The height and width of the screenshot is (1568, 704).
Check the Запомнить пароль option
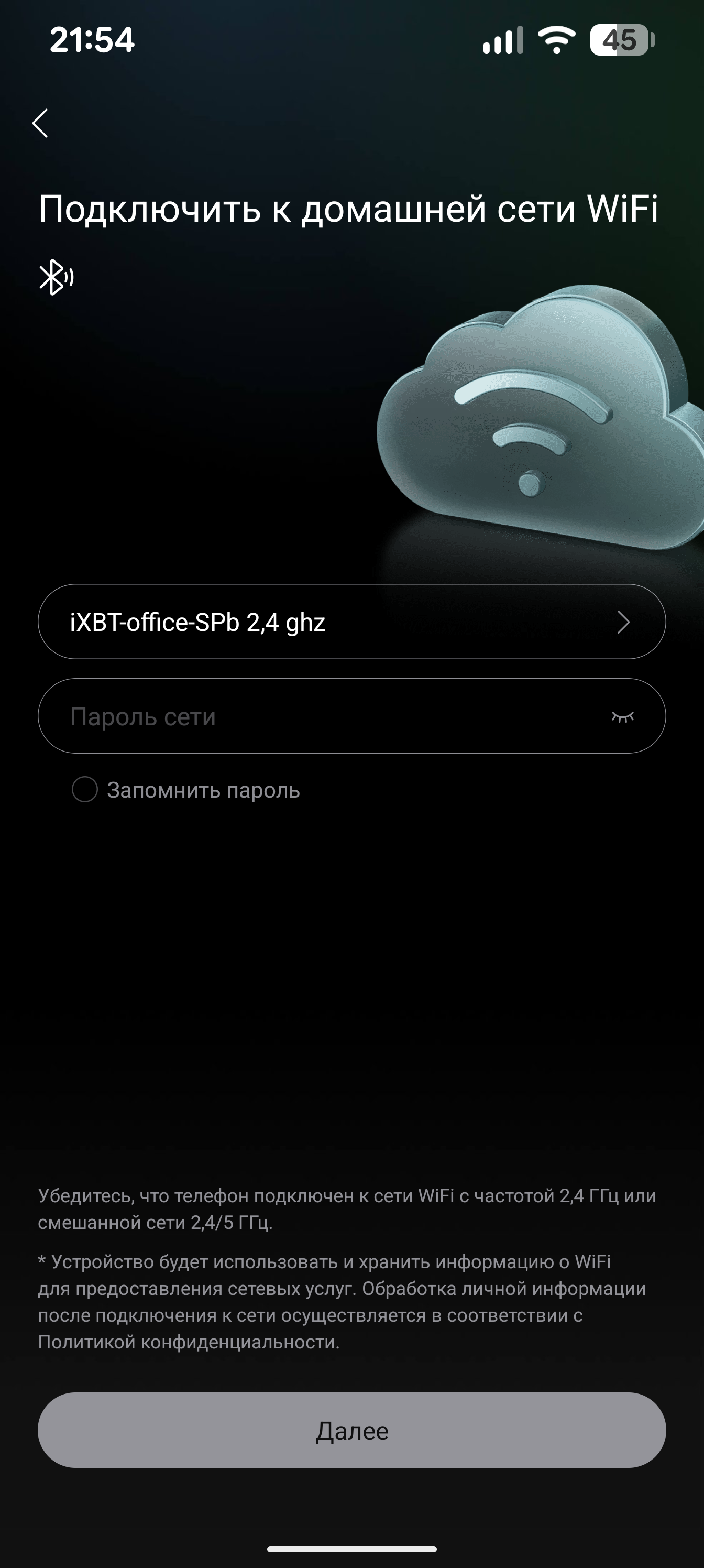point(85,789)
